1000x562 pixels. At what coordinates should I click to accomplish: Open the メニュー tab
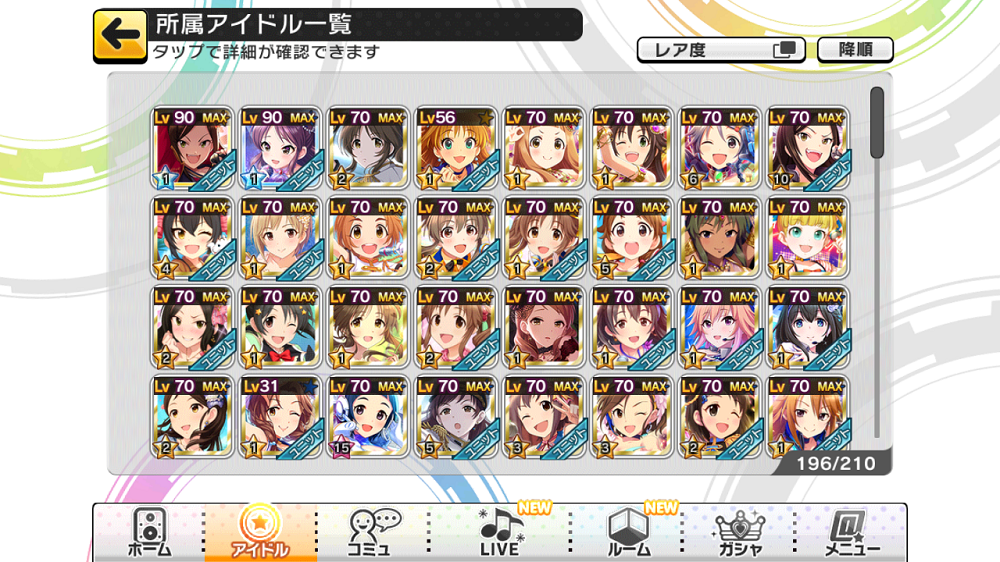pyautogui.click(x=852, y=532)
